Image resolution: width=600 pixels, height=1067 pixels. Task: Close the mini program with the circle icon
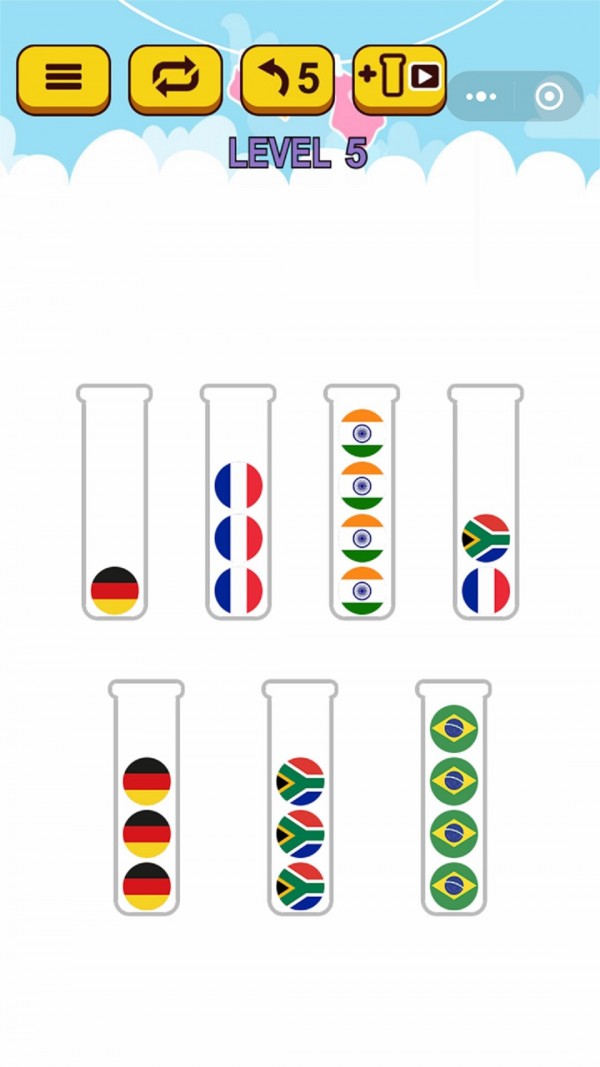pyautogui.click(x=548, y=97)
